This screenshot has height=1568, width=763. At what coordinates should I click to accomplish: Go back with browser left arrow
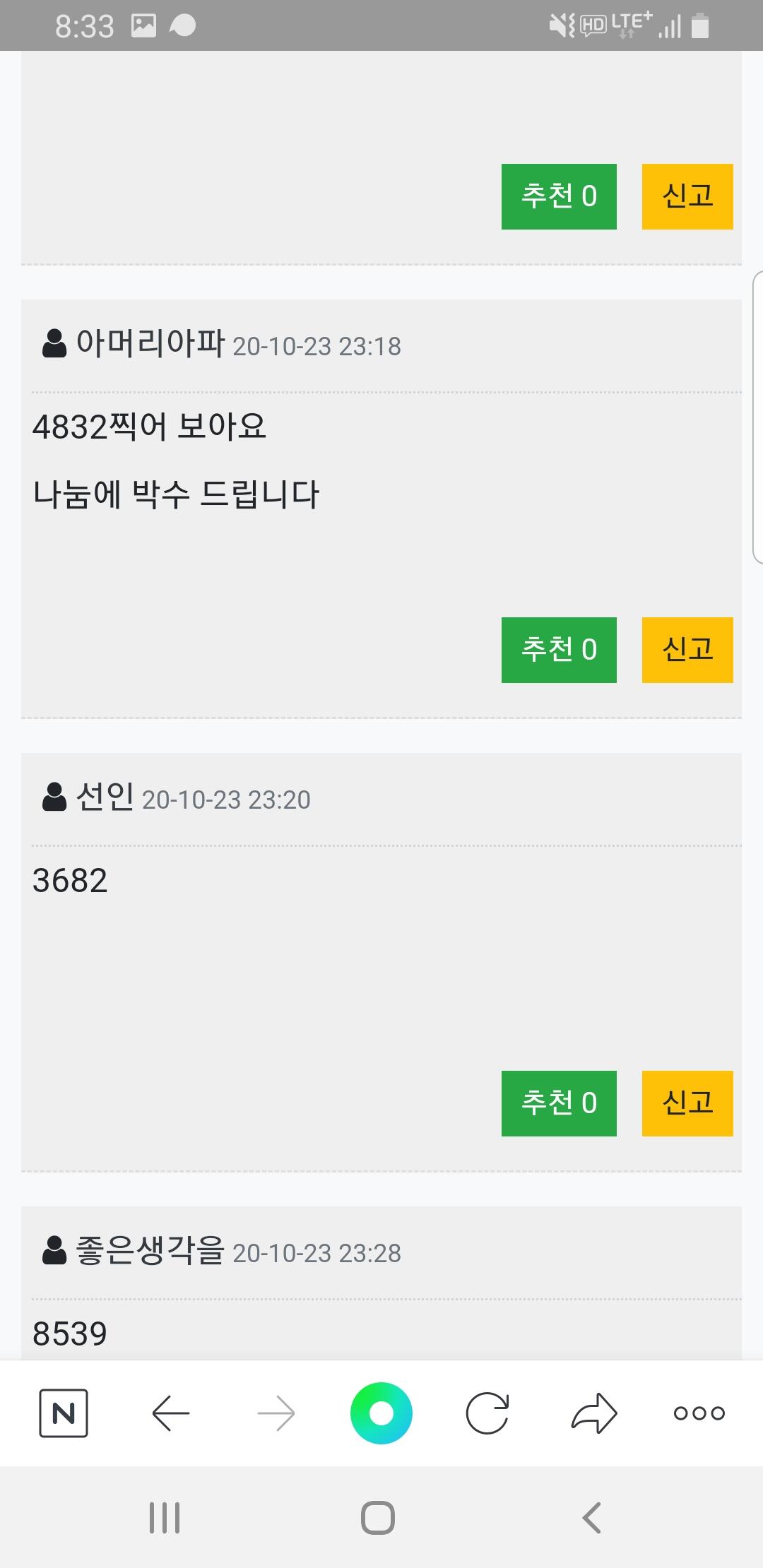(x=170, y=1413)
